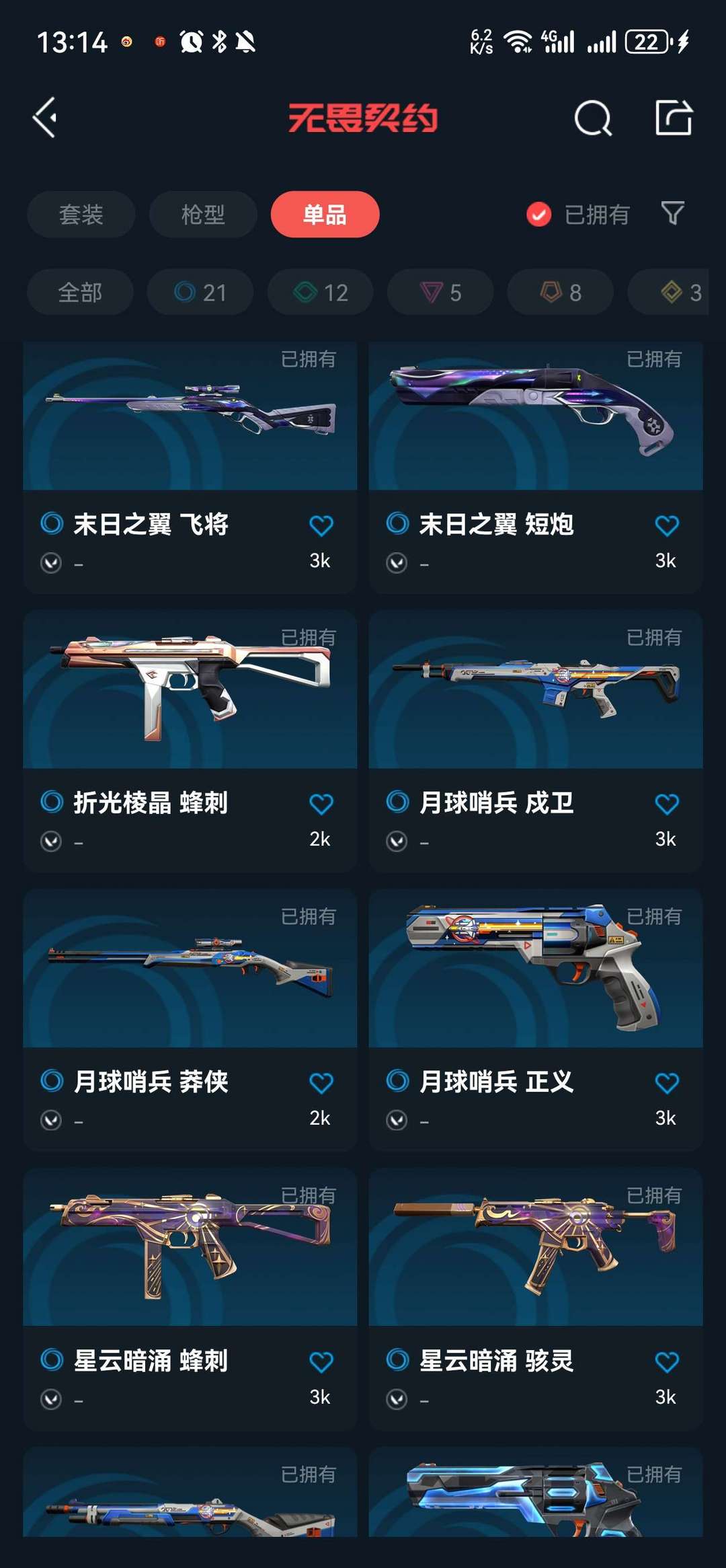
Task: Open the funnel filter icon
Action: [673, 213]
